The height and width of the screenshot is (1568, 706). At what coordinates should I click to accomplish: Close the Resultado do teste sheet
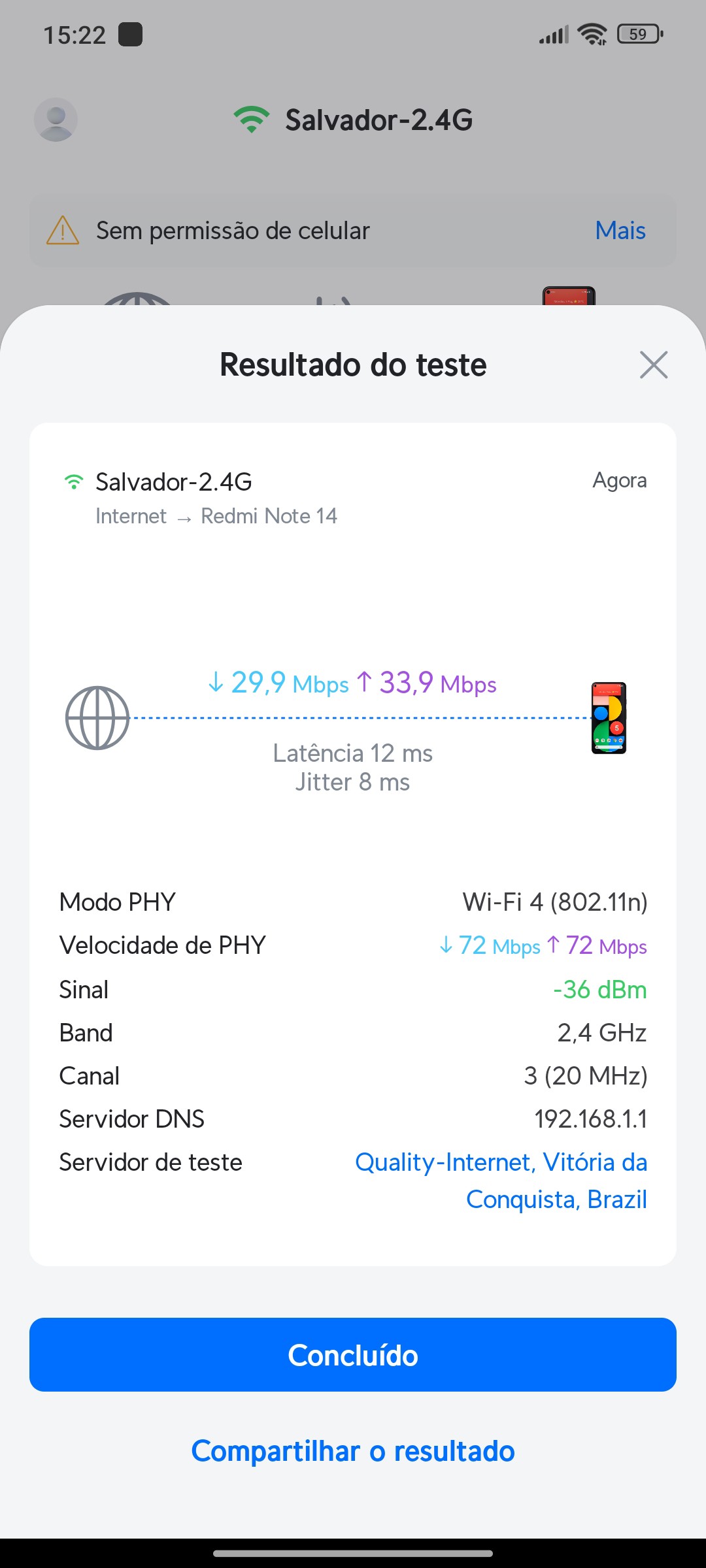tap(654, 365)
